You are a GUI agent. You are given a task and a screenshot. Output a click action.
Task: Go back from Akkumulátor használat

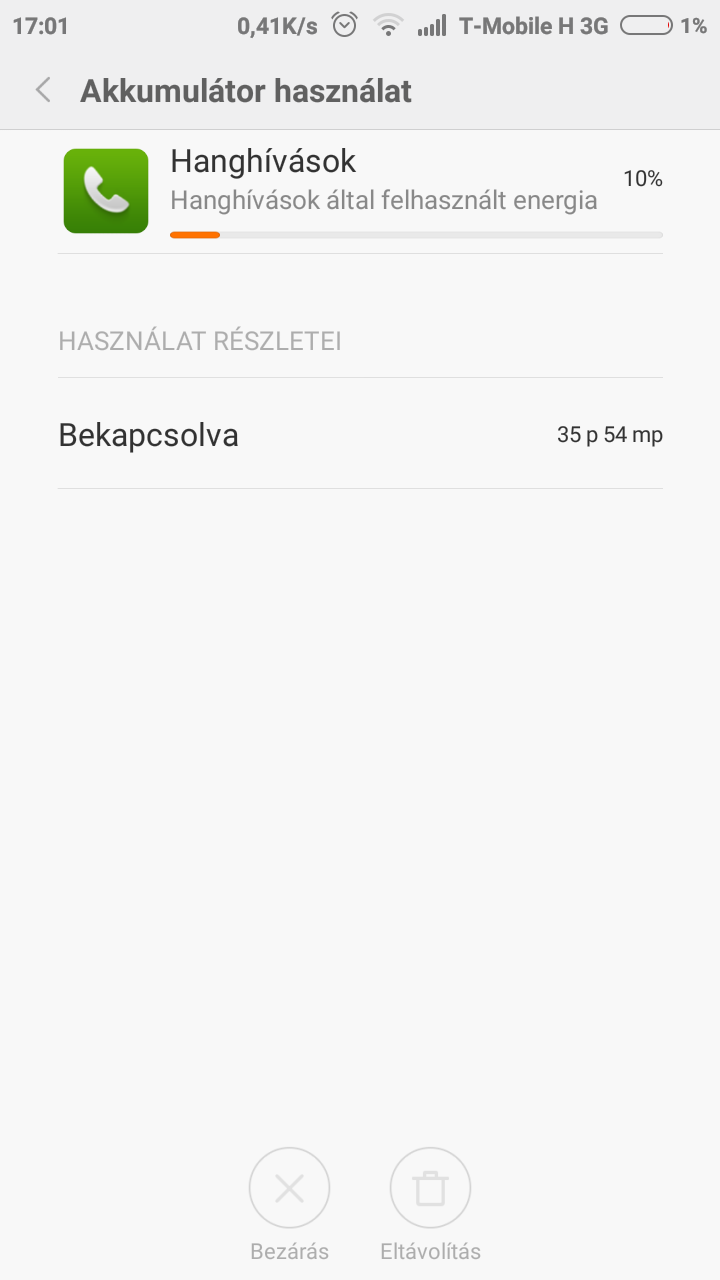[43, 91]
